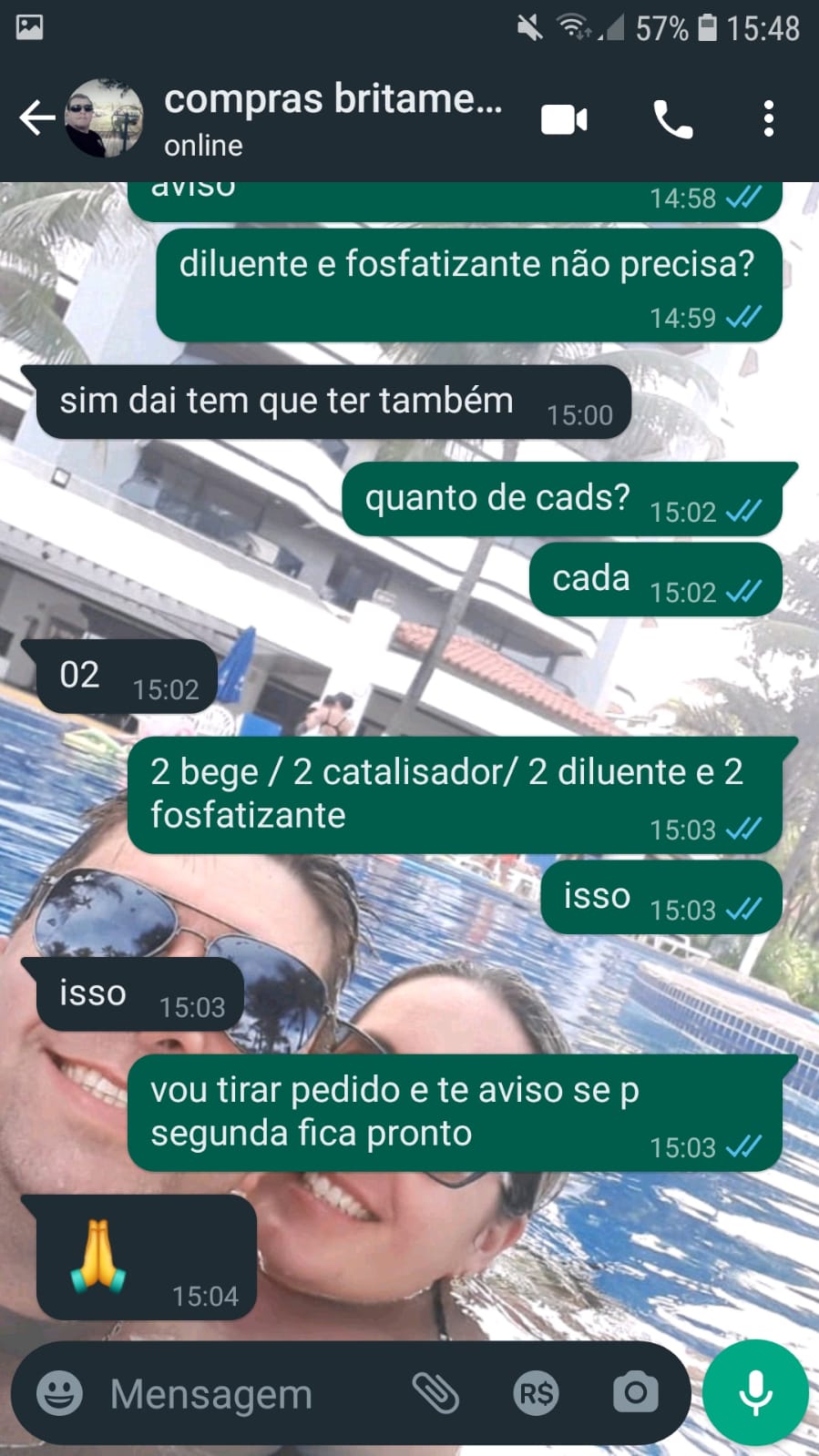Send a payment with the R$ icon
Viewport: 819px width, 1456px height.
(536, 1393)
